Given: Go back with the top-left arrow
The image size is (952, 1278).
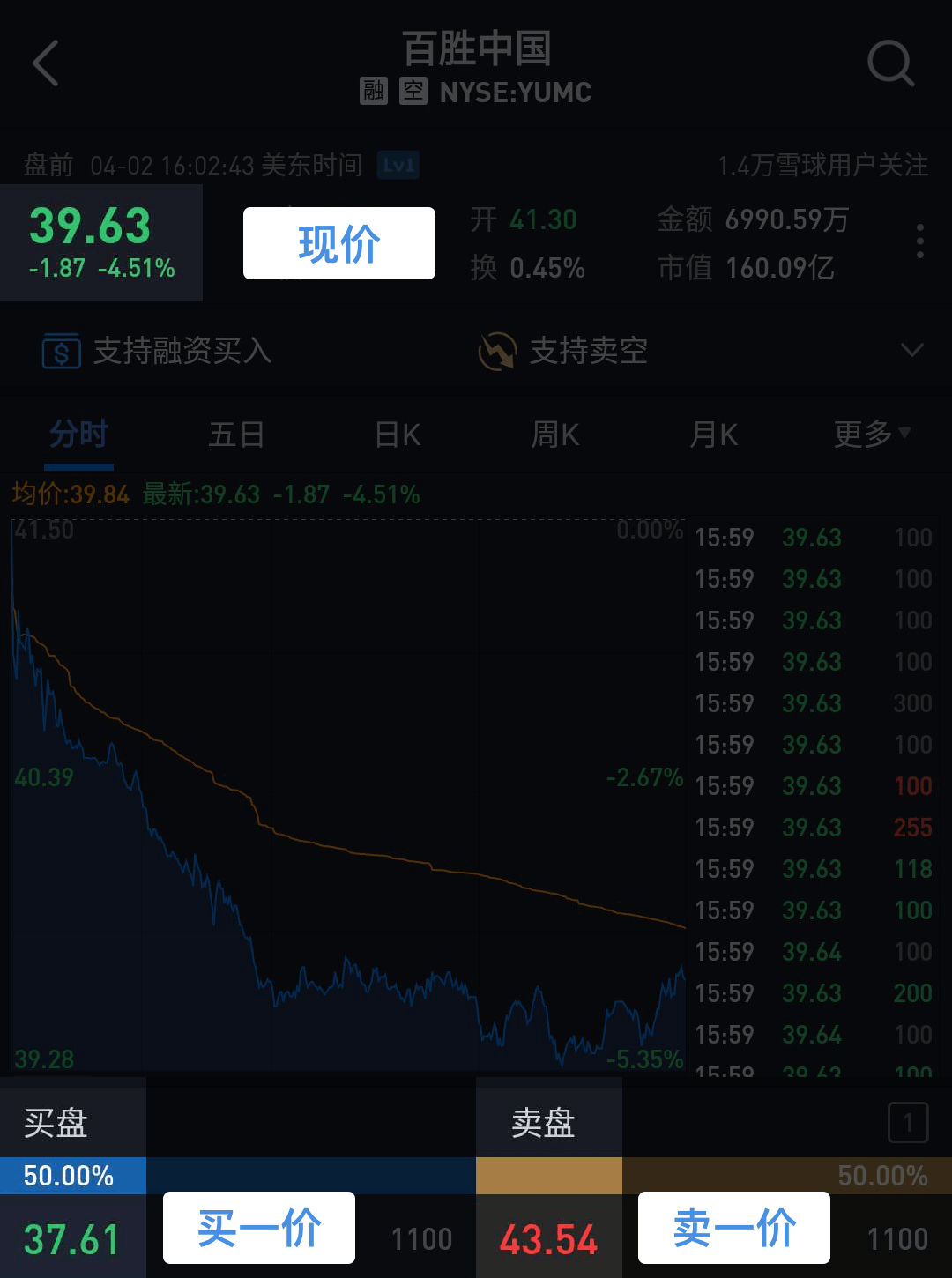Looking at the screenshot, I should tap(46, 63).
